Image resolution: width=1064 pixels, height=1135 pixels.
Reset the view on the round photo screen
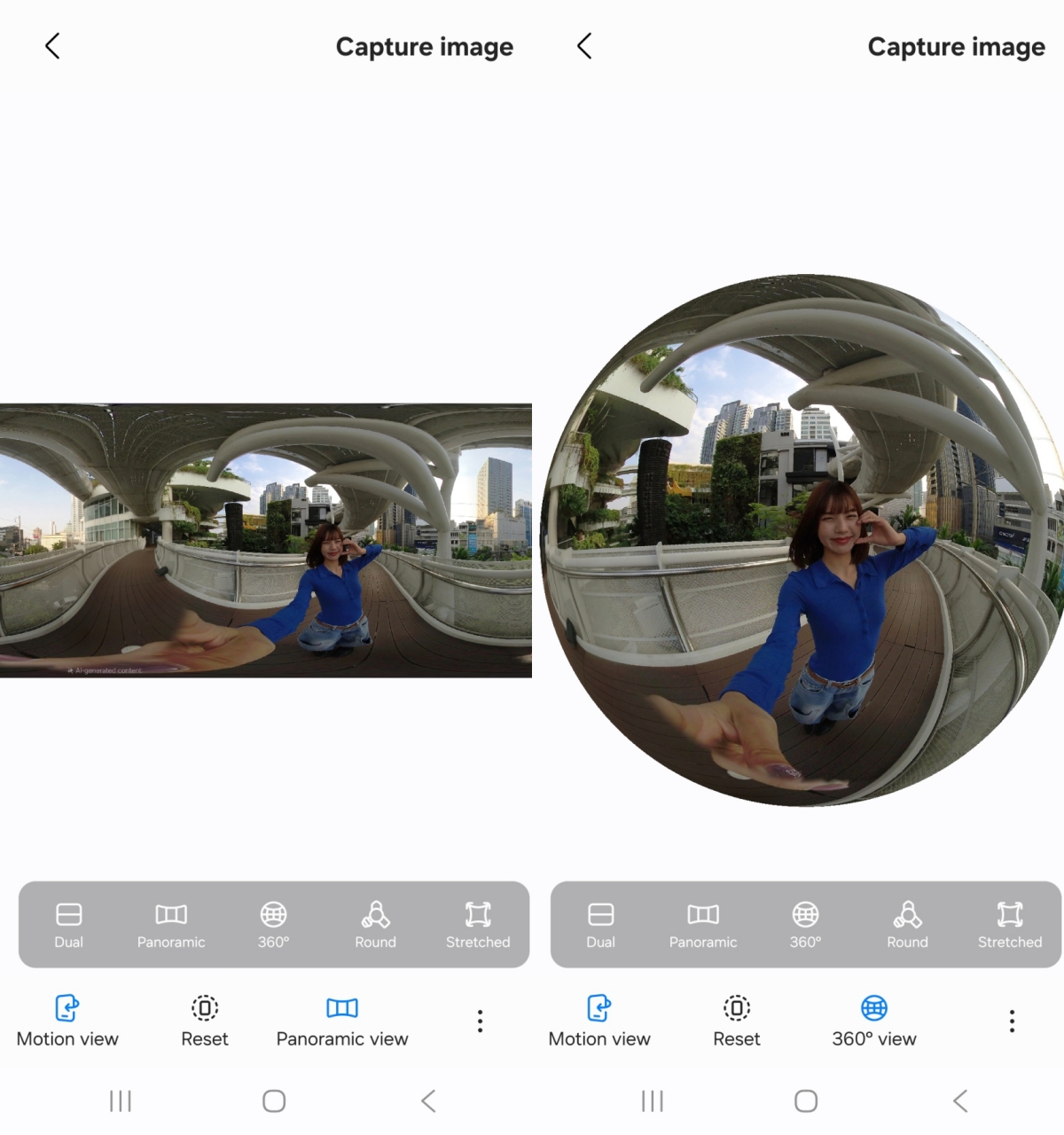pos(737,1021)
